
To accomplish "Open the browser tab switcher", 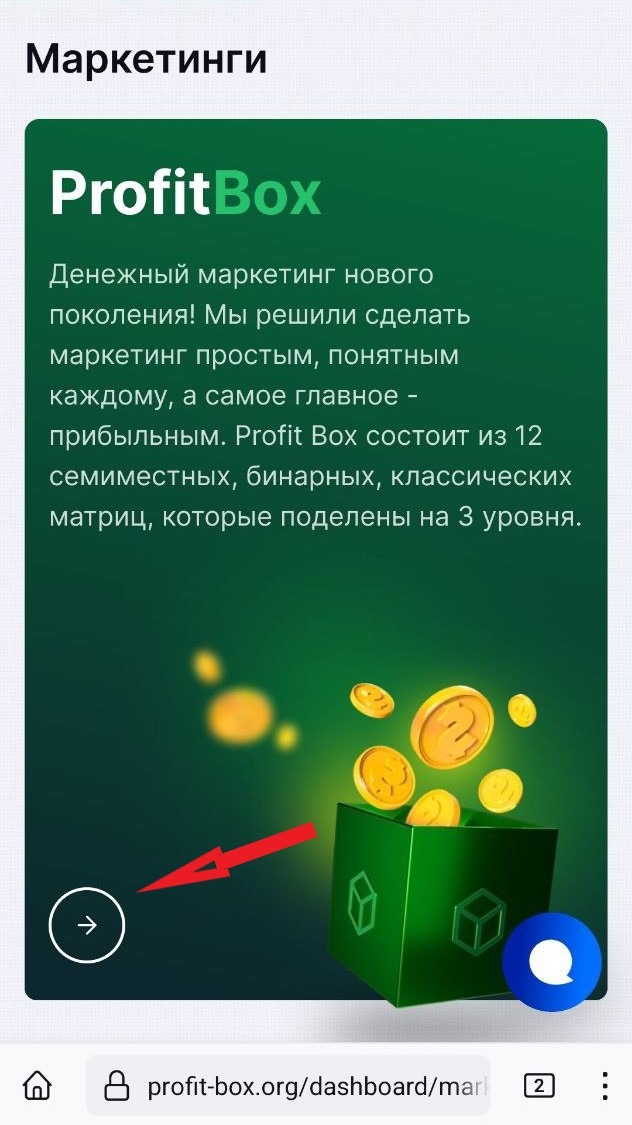I will [539, 1086].
